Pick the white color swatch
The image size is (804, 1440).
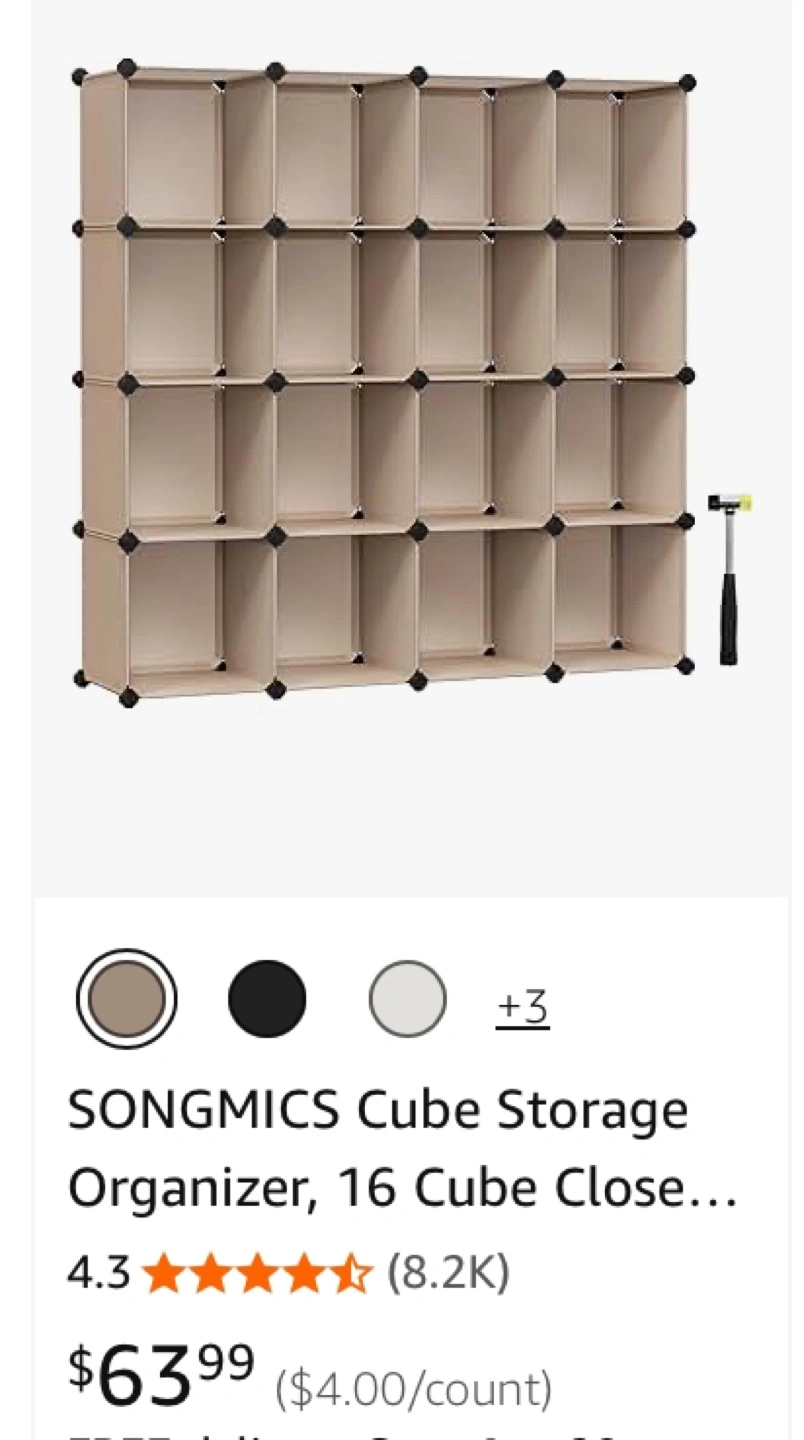click(407, 998)
